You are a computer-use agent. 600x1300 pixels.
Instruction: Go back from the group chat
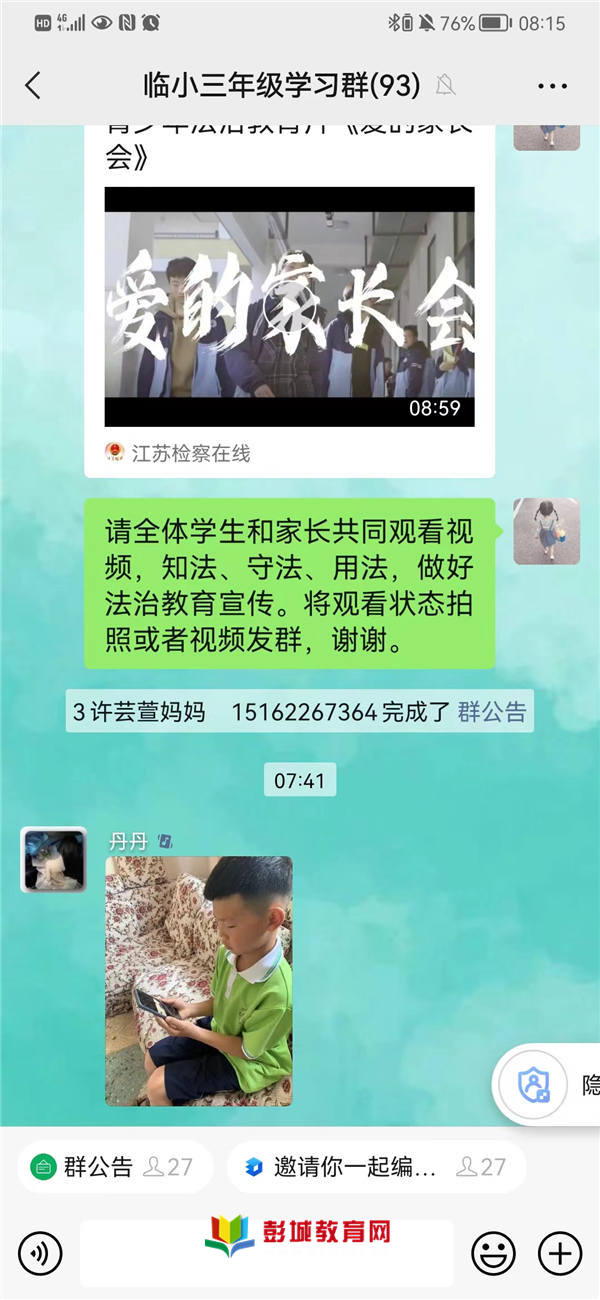click(33, 86)
